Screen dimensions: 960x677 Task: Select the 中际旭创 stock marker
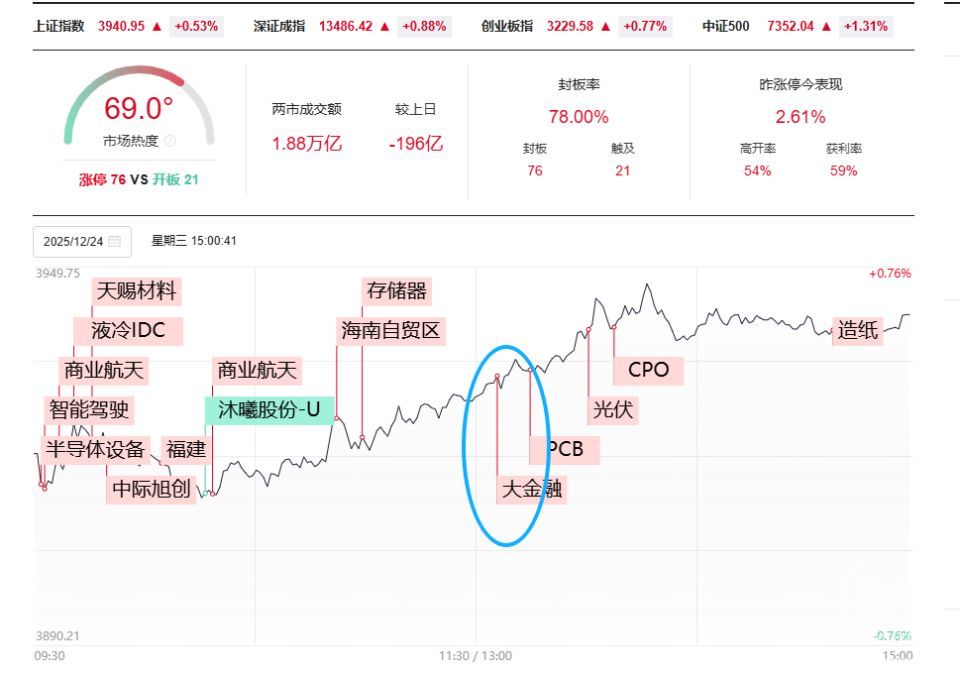tap(152, 490)
